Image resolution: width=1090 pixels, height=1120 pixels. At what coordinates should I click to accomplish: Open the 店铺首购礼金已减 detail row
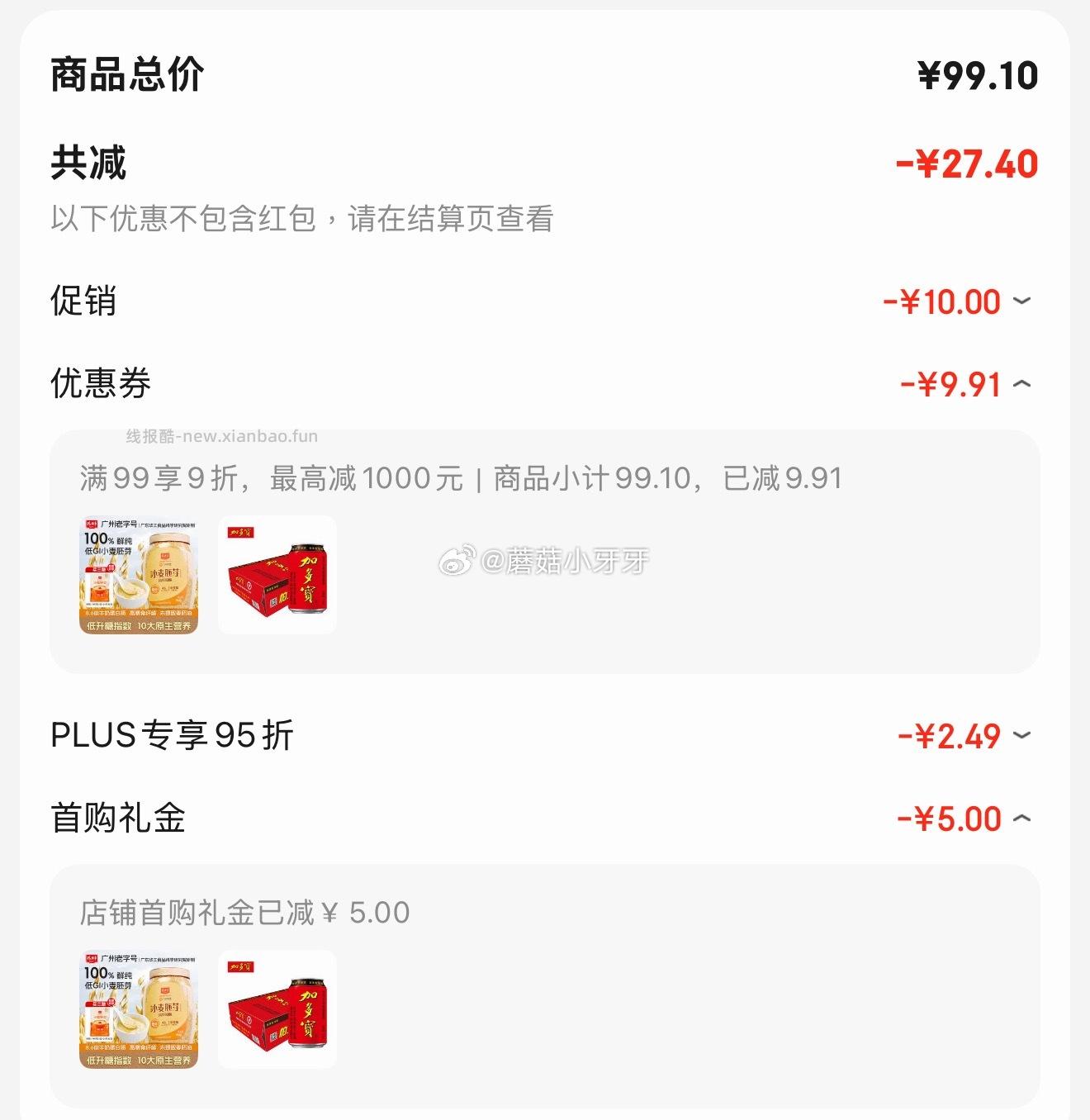244,911
